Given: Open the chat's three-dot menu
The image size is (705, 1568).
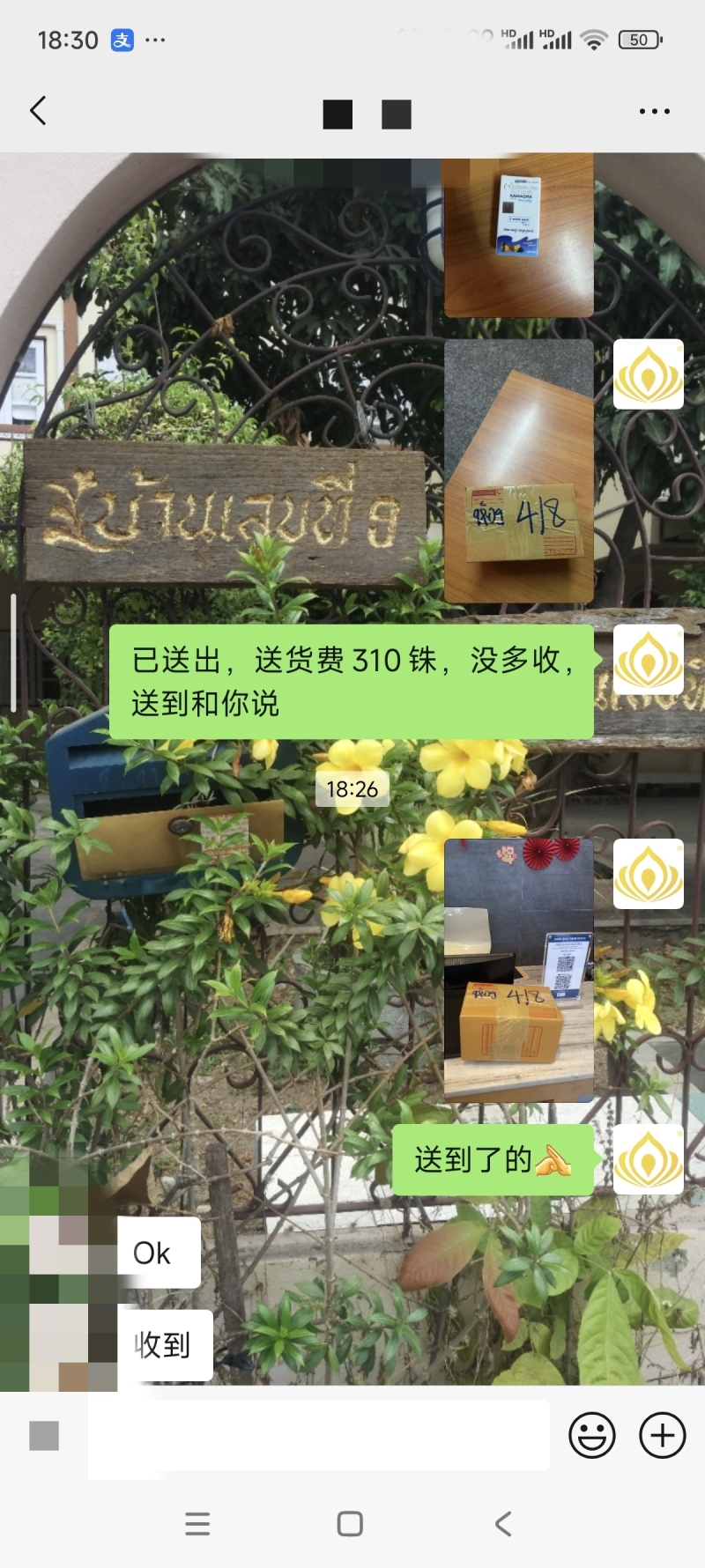Looking at the screenshot, I should click(x=654, y=112).
